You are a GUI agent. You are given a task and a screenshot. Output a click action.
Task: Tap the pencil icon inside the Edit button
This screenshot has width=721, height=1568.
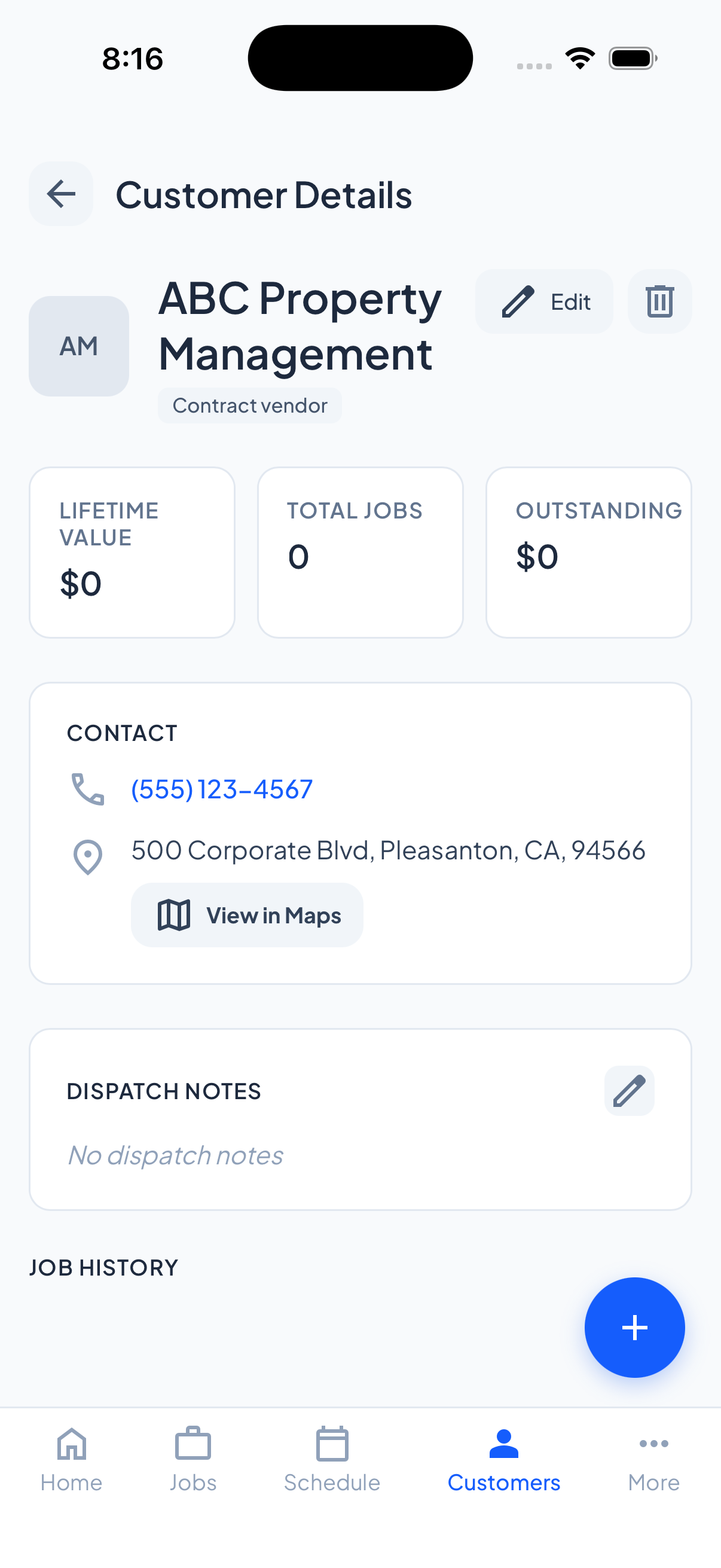517,301
